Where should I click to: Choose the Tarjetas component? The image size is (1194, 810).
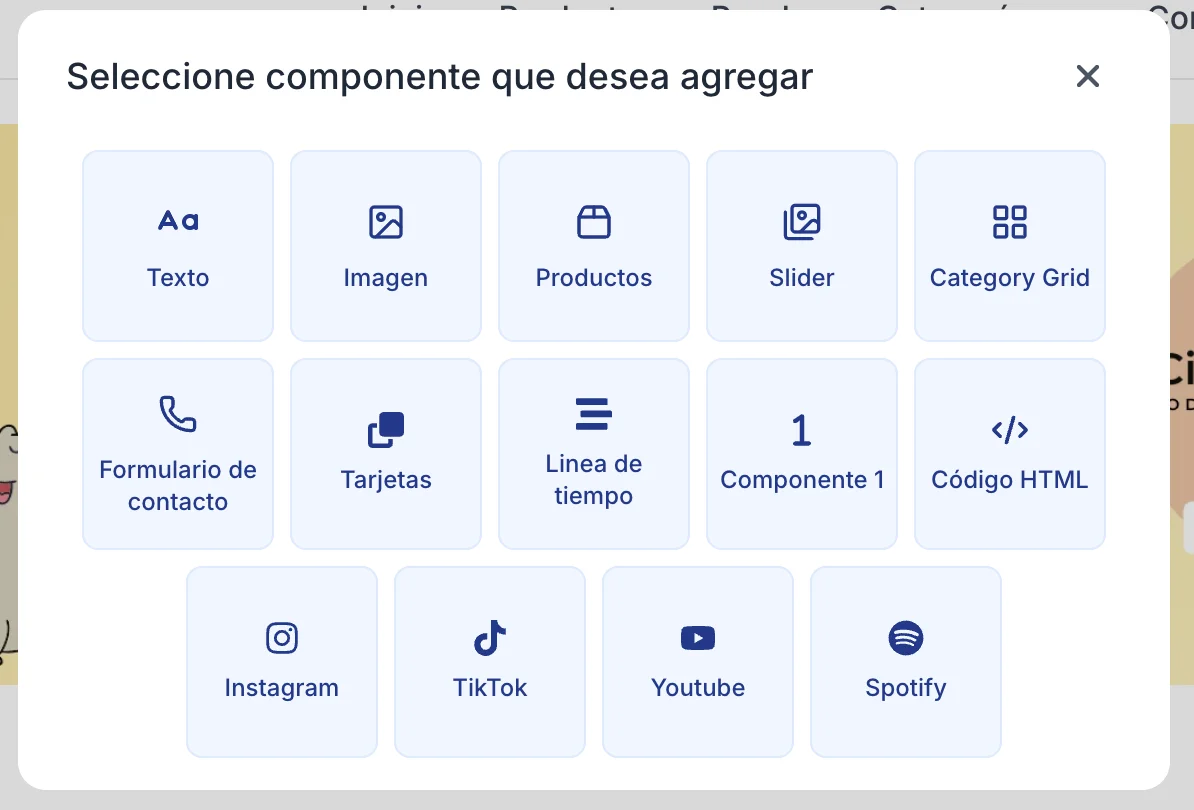386,454
